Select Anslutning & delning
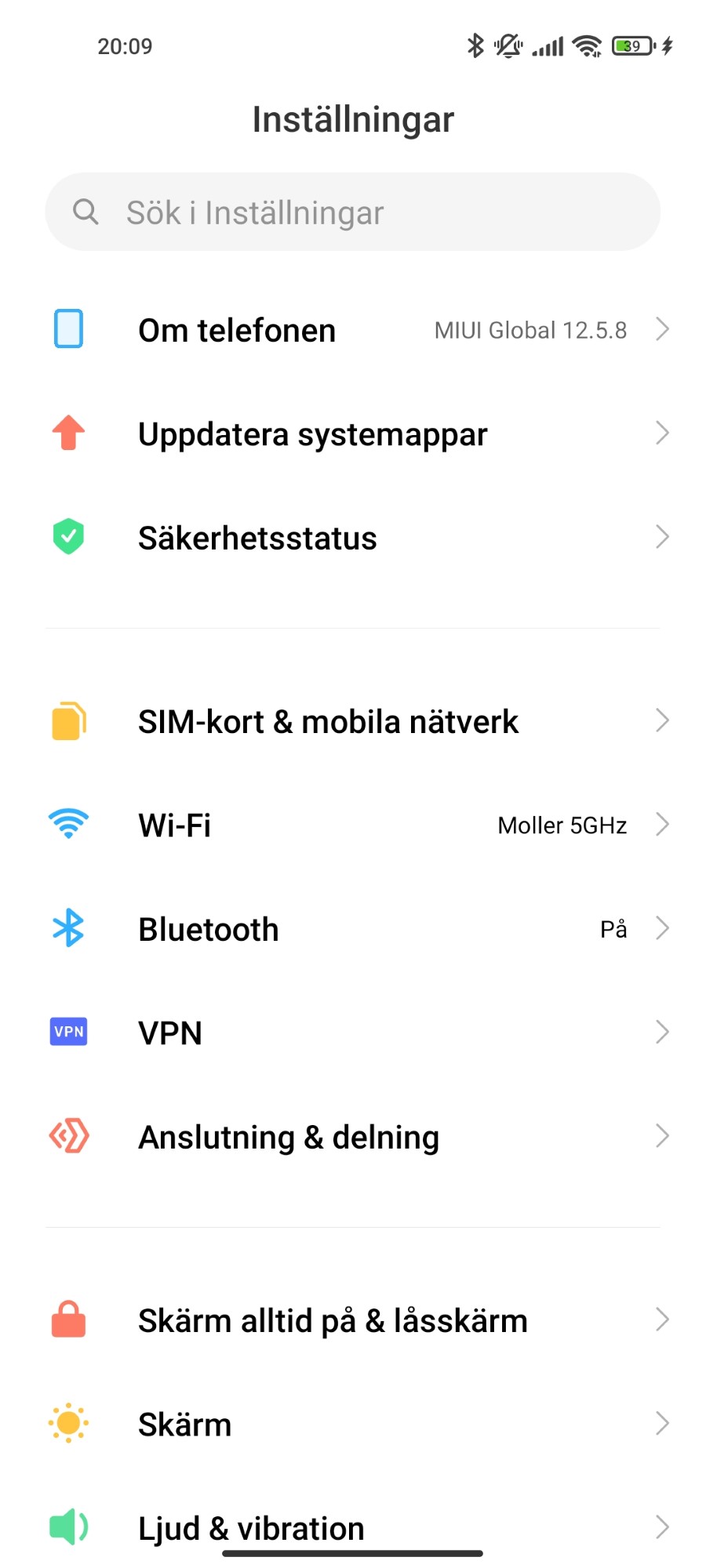This screenshot has height=1568, width=706. click(353, 1137)
